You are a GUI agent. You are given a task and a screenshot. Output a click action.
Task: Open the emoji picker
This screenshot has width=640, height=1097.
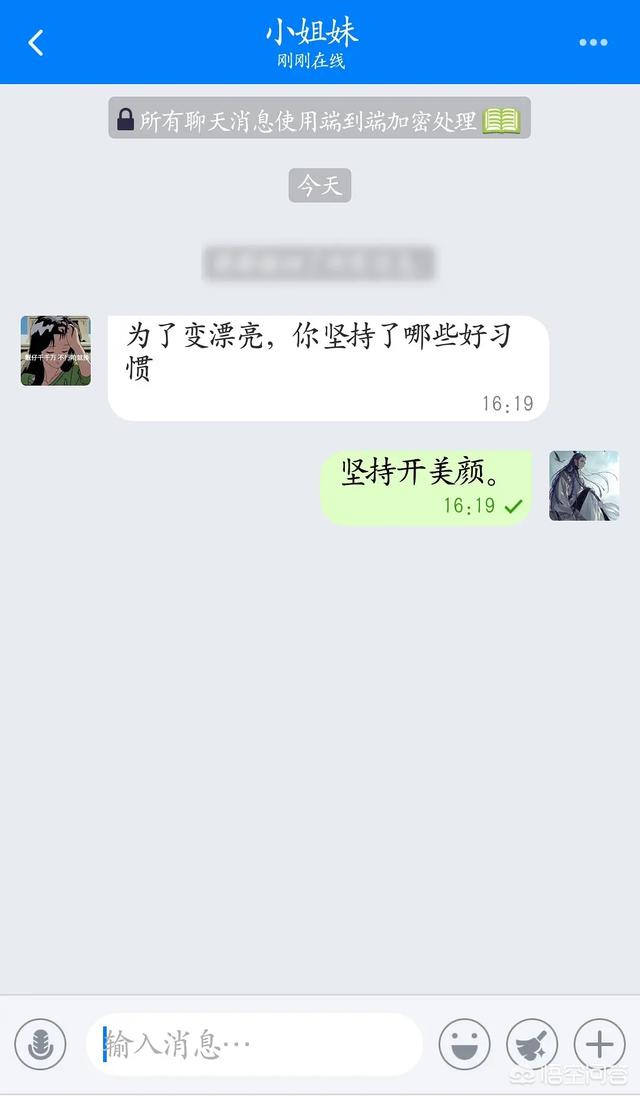point(464,1045)
